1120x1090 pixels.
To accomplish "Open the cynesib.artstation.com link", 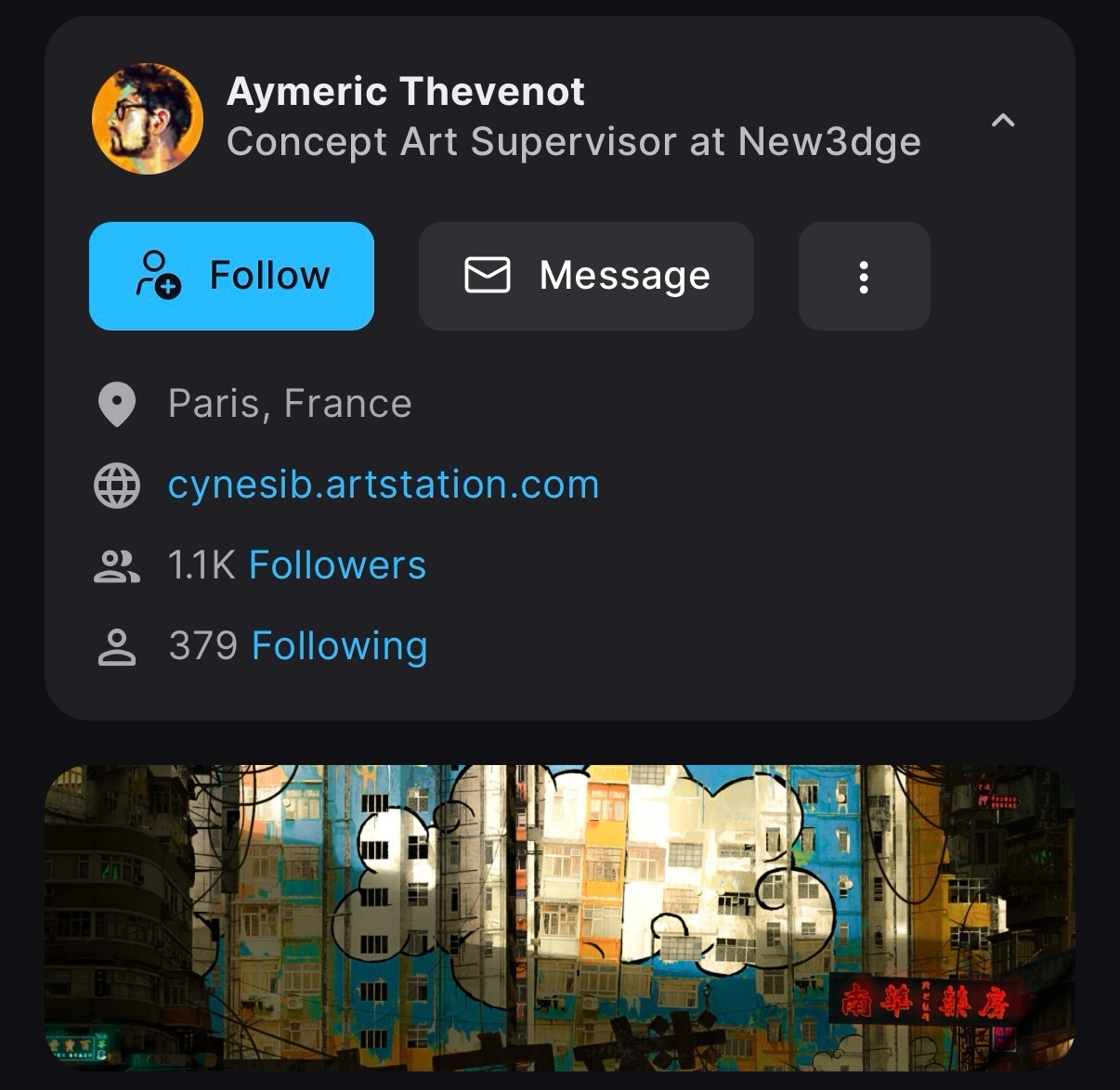I will point(384,485).
